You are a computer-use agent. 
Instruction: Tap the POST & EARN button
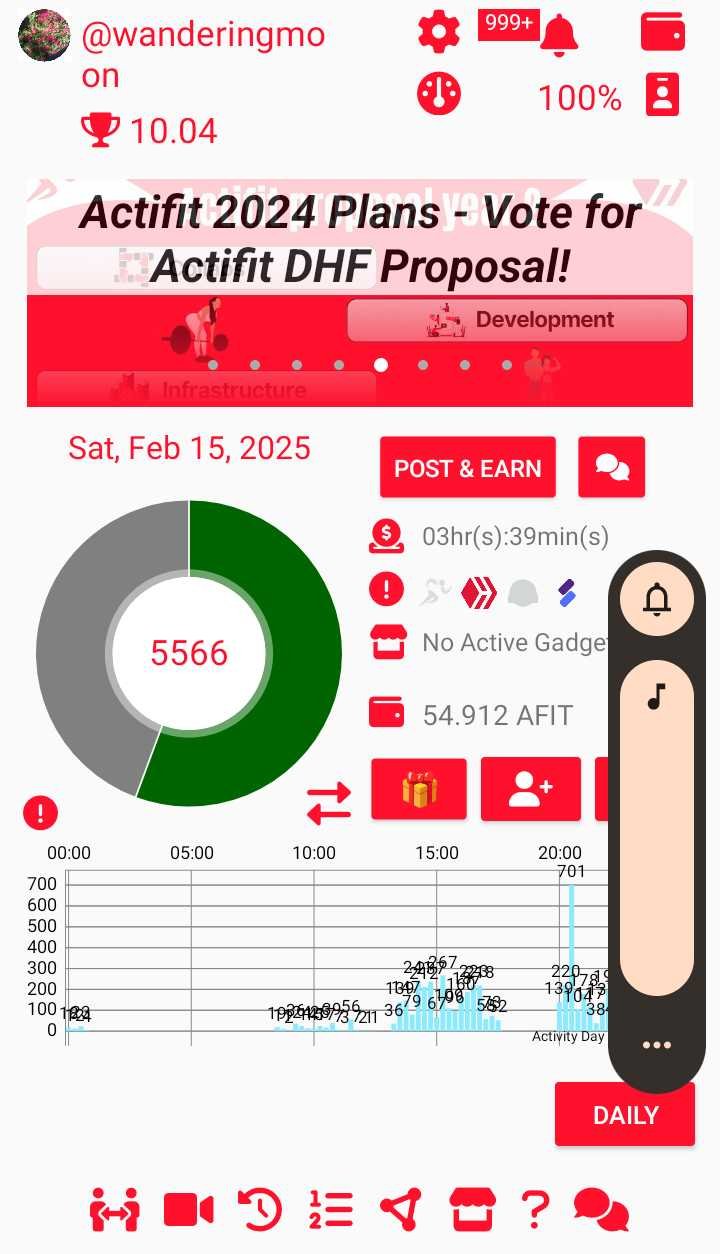pyautogui.click(x=468, y=468)
